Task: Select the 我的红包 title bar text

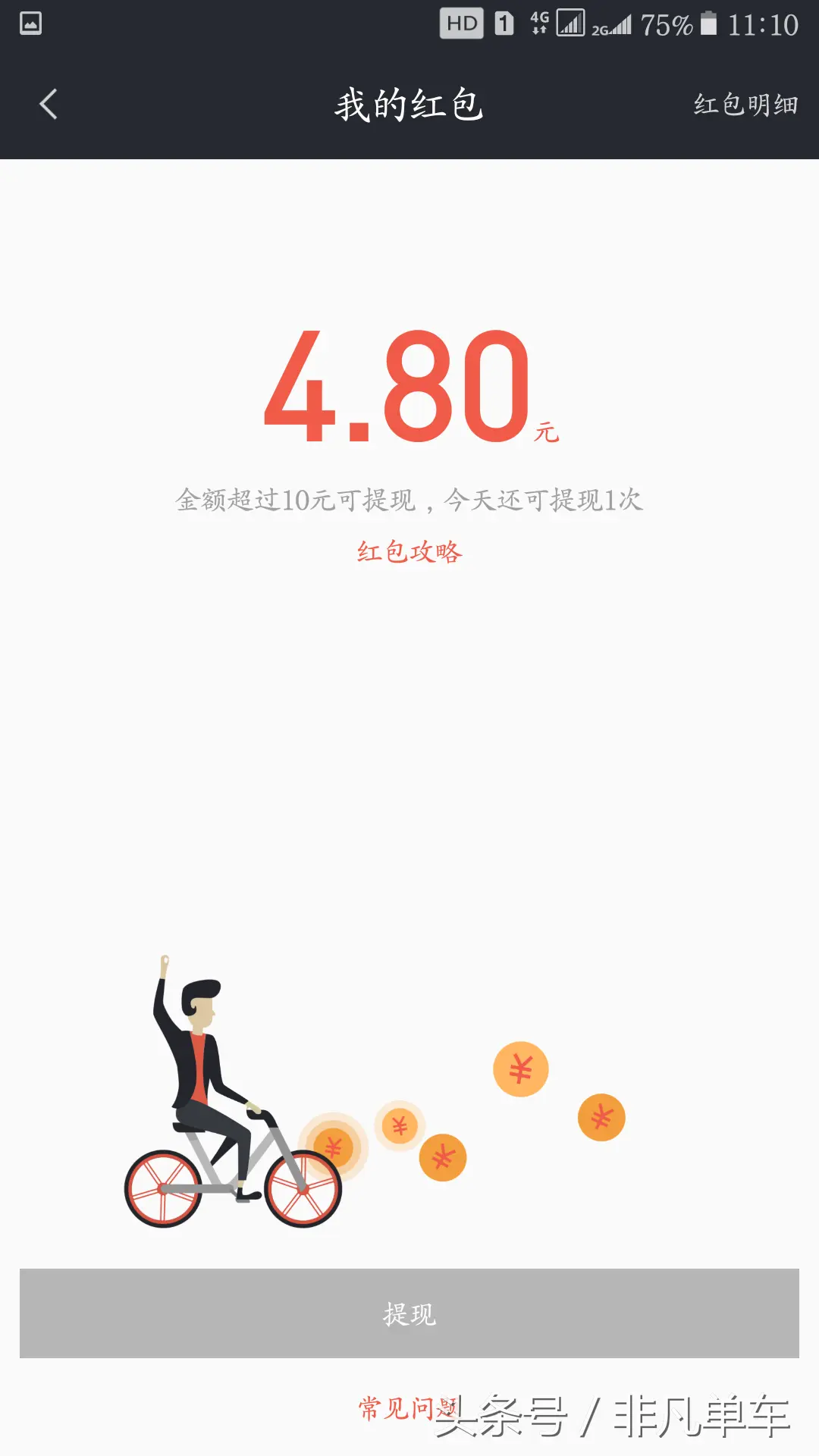Action: coord(409,104)
